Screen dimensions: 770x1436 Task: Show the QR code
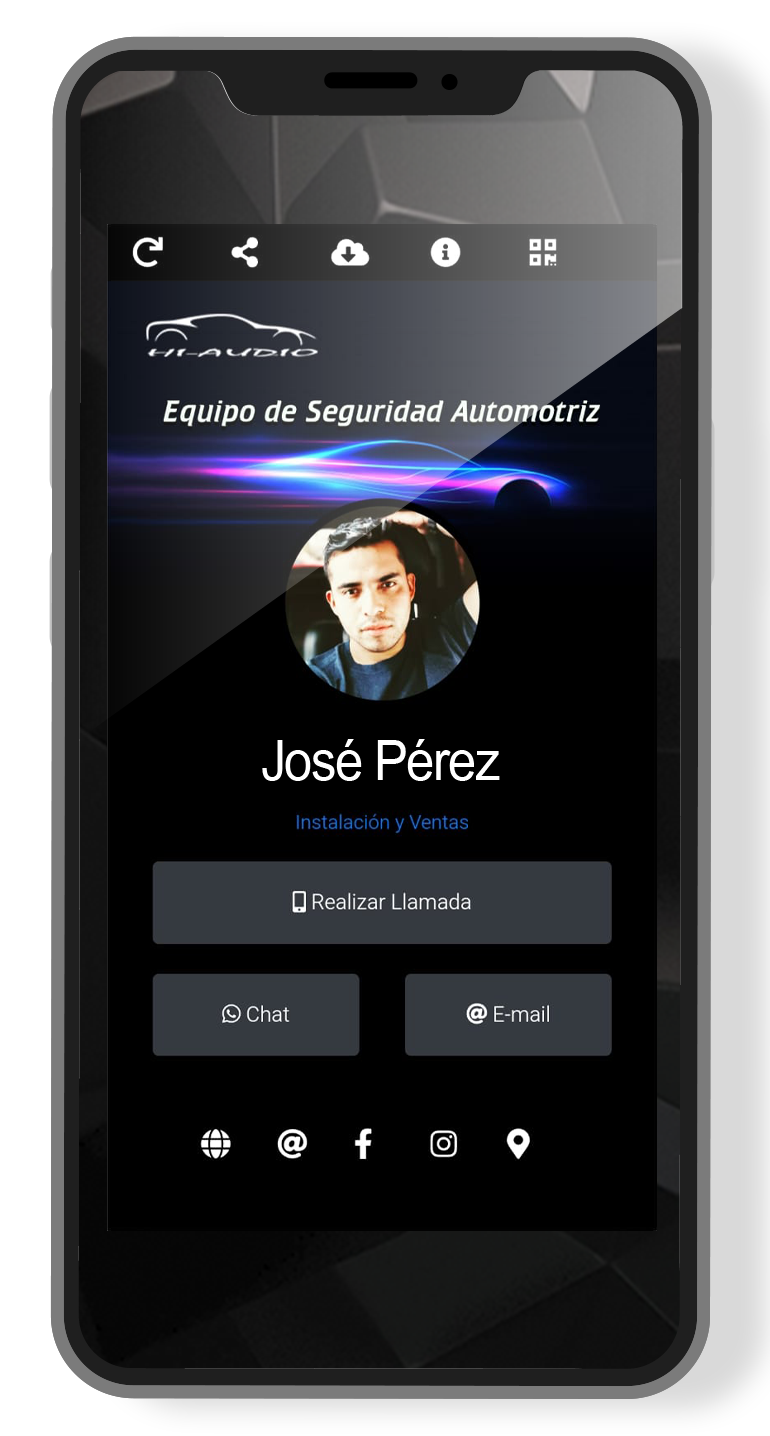click(x=542, y=252)
